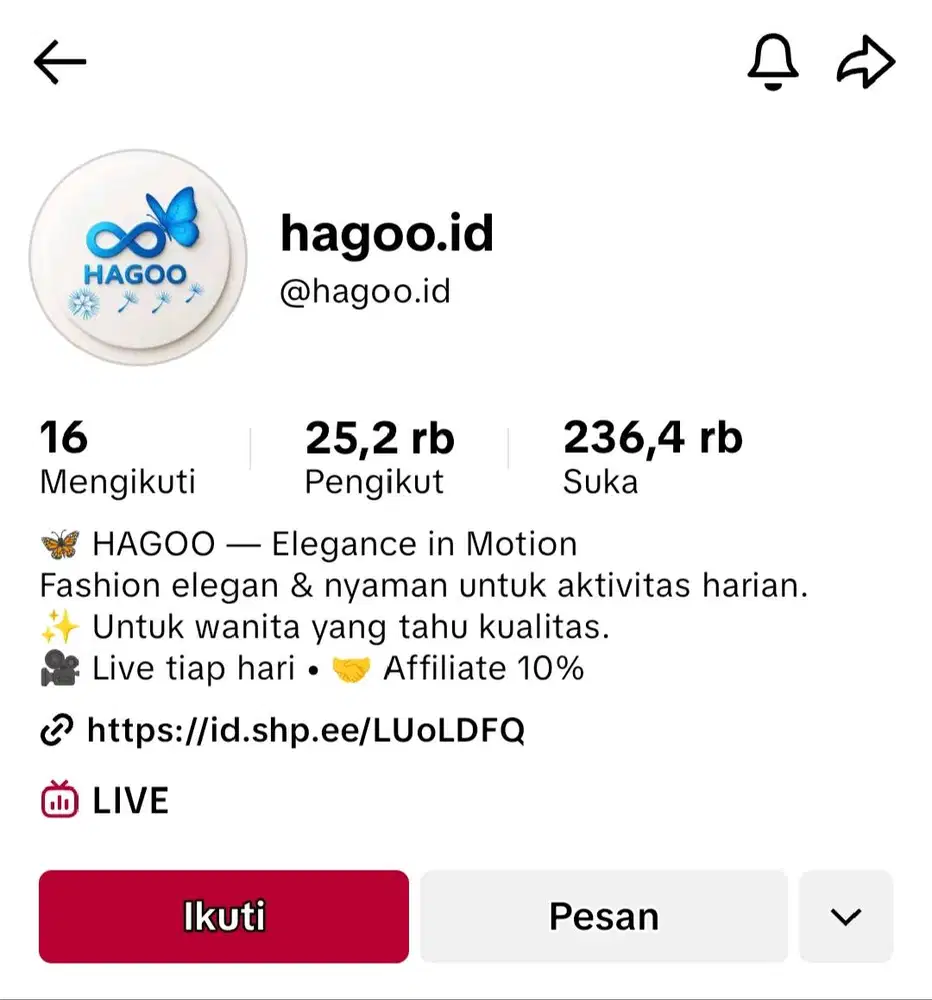
Task: Open the LIVE broadcast via the TV icon
Action: [x=58, y=799]
